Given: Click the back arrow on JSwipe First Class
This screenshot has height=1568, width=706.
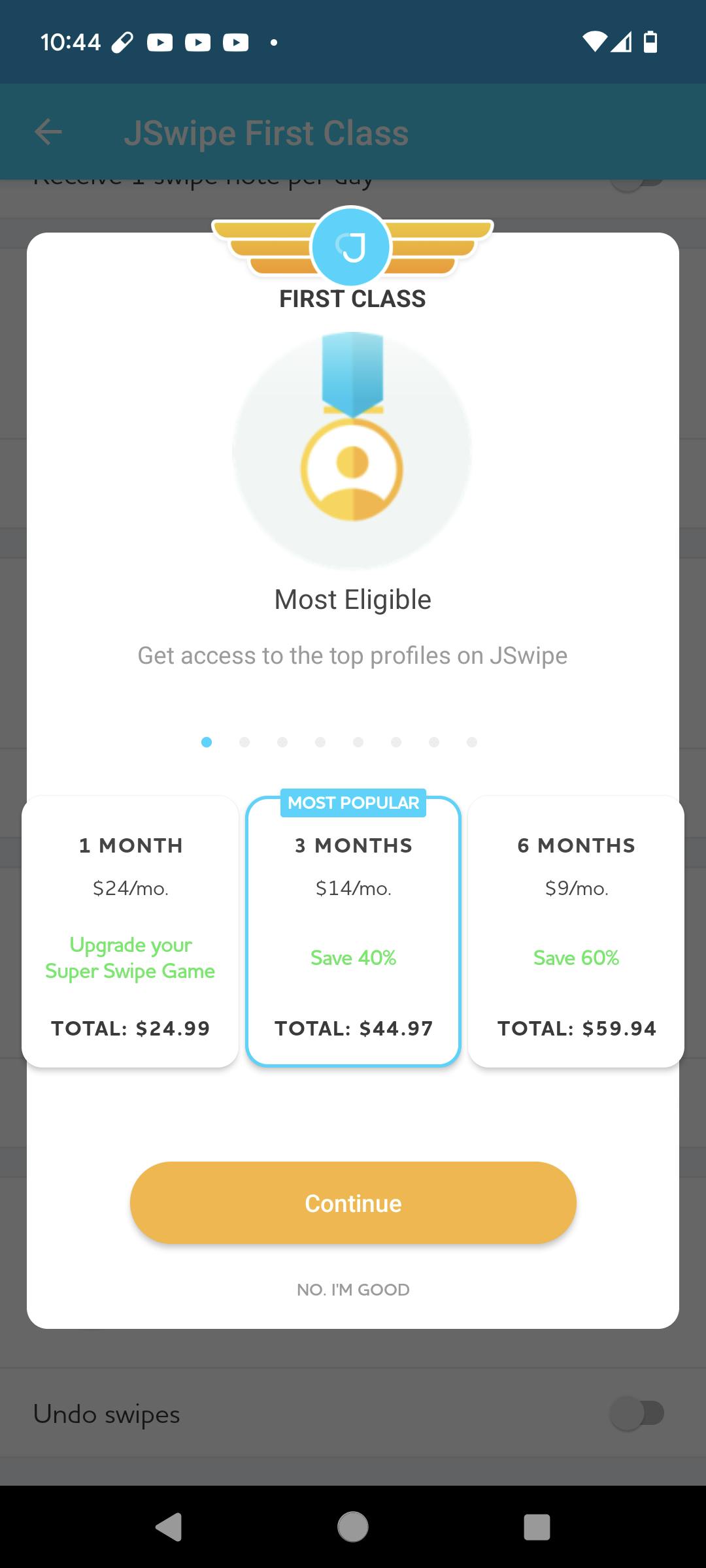Looking at the screenshot, I should point(48,132).
